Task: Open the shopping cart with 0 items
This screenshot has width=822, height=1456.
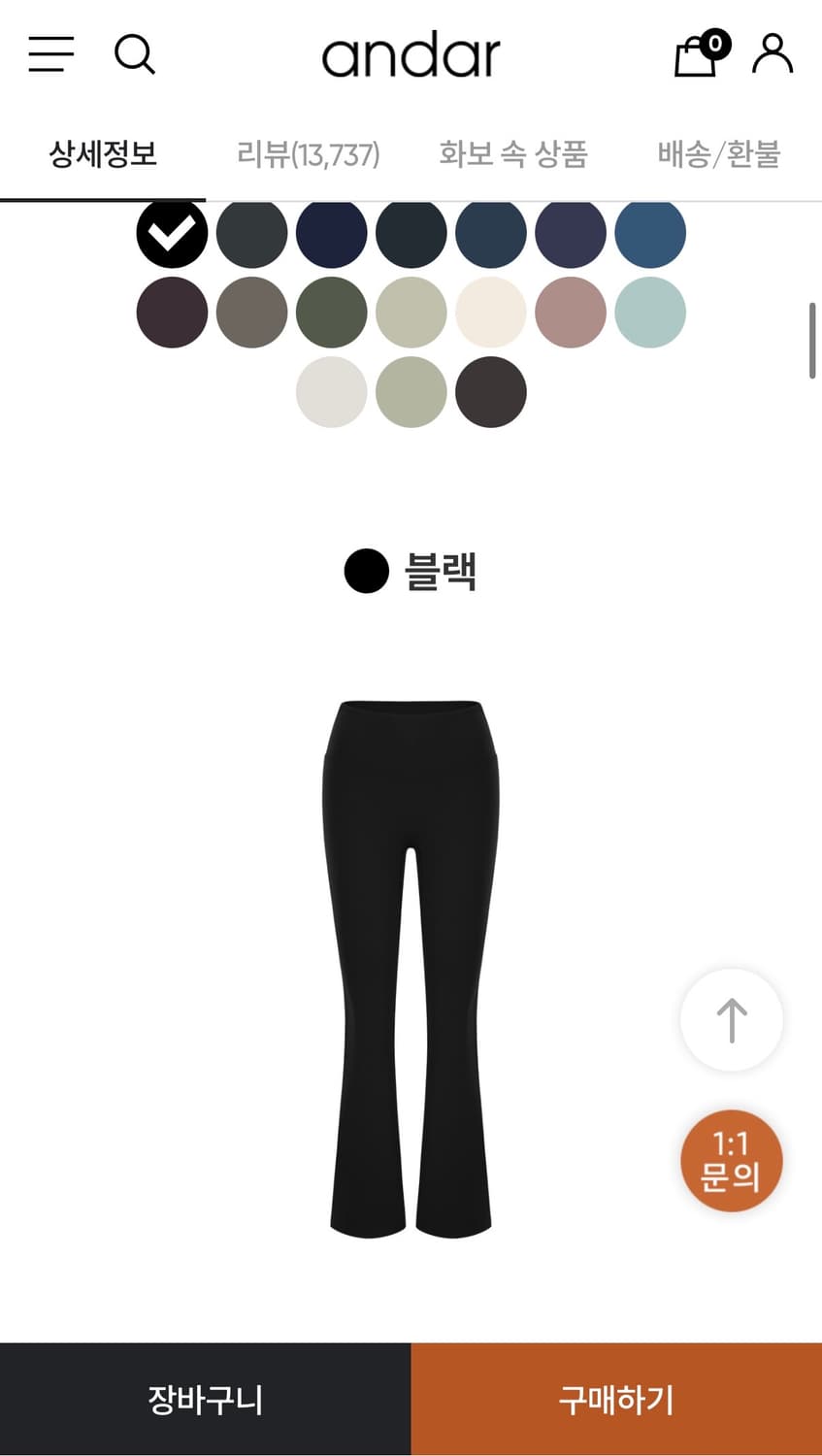Action: [697, 54]
